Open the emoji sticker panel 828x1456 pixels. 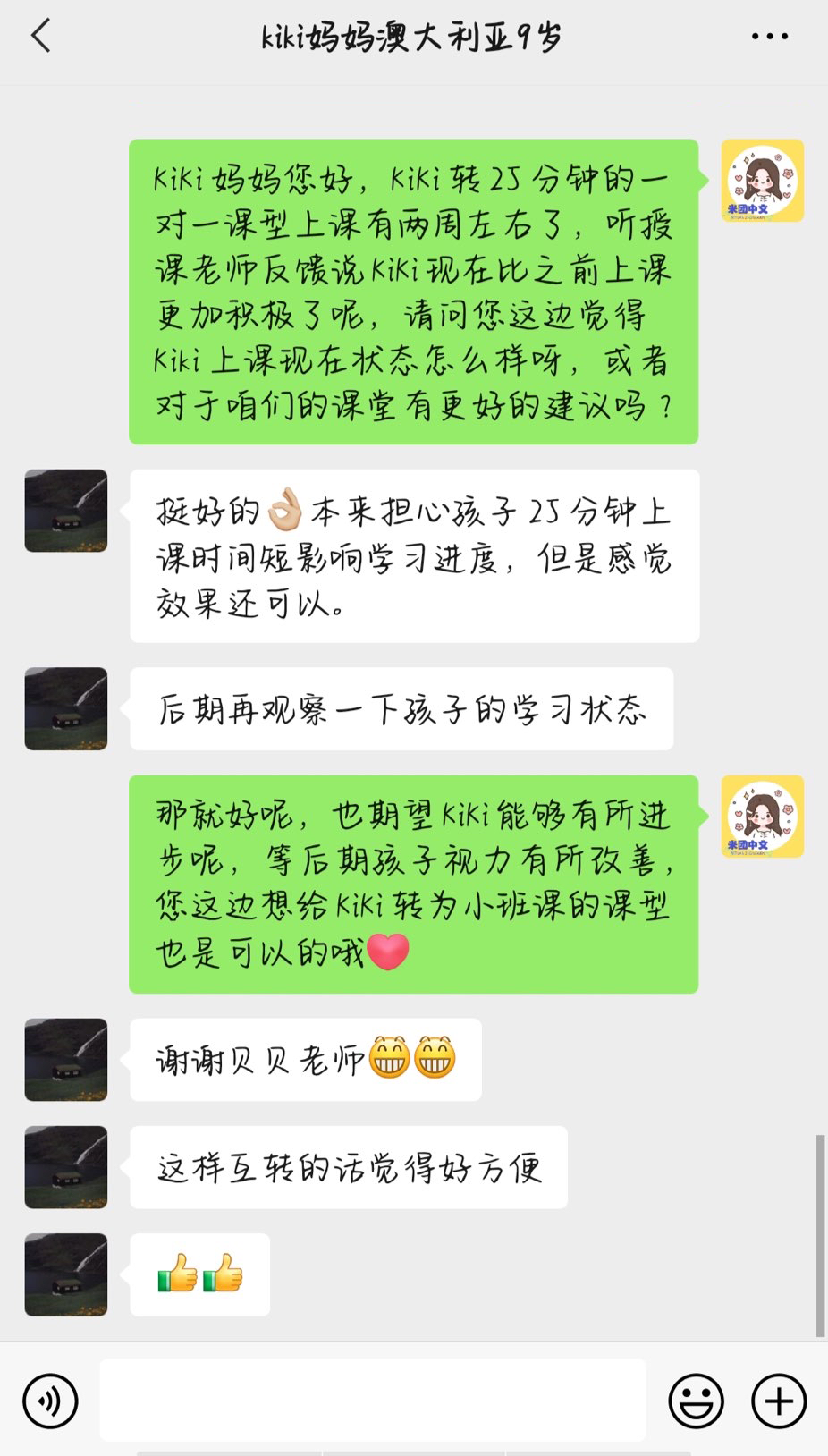point(696,1401)
